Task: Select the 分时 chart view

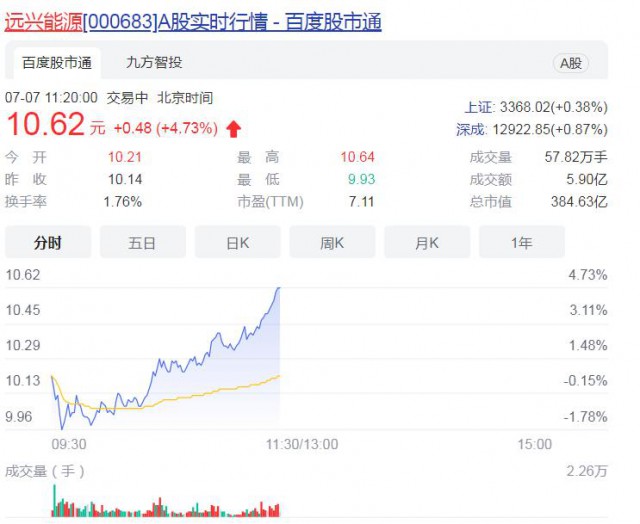Action: click(47, 242)
